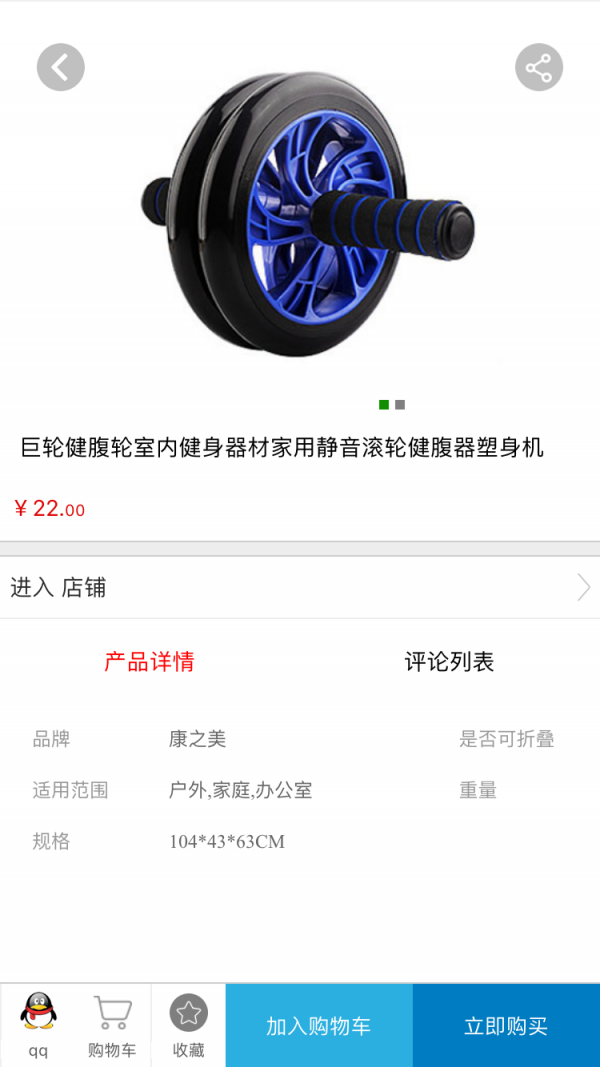Select the 产品详情 tab
This screenshot has width=600, height=1067.
(x=149, y=662)
